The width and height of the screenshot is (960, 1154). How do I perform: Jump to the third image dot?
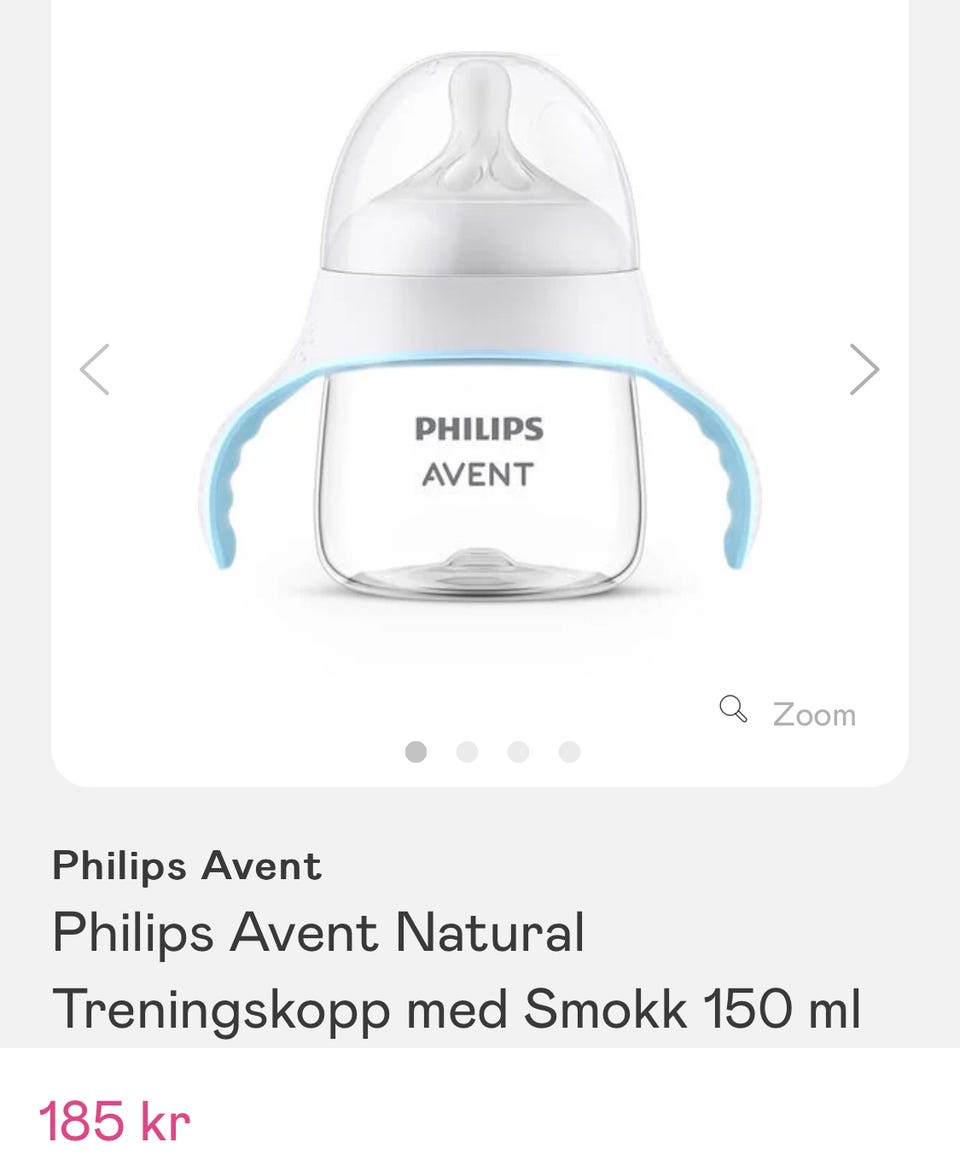coord(518,752)
